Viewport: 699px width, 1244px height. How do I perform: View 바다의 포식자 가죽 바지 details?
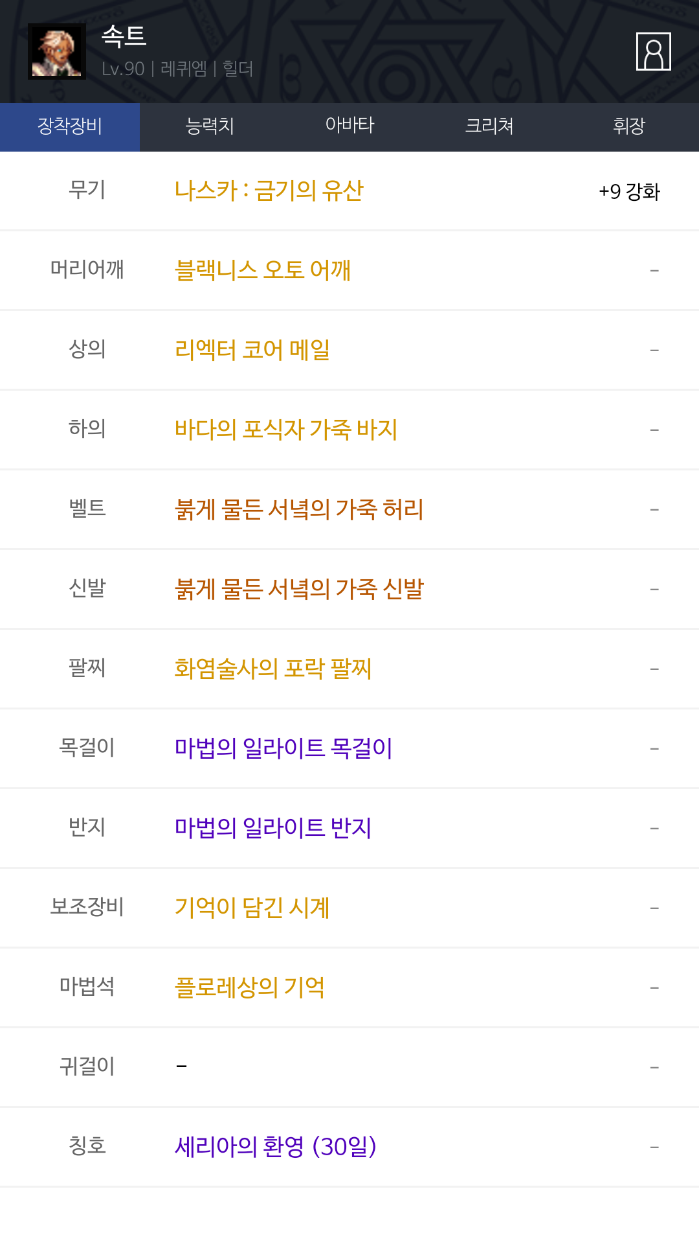tap(286, 430)
